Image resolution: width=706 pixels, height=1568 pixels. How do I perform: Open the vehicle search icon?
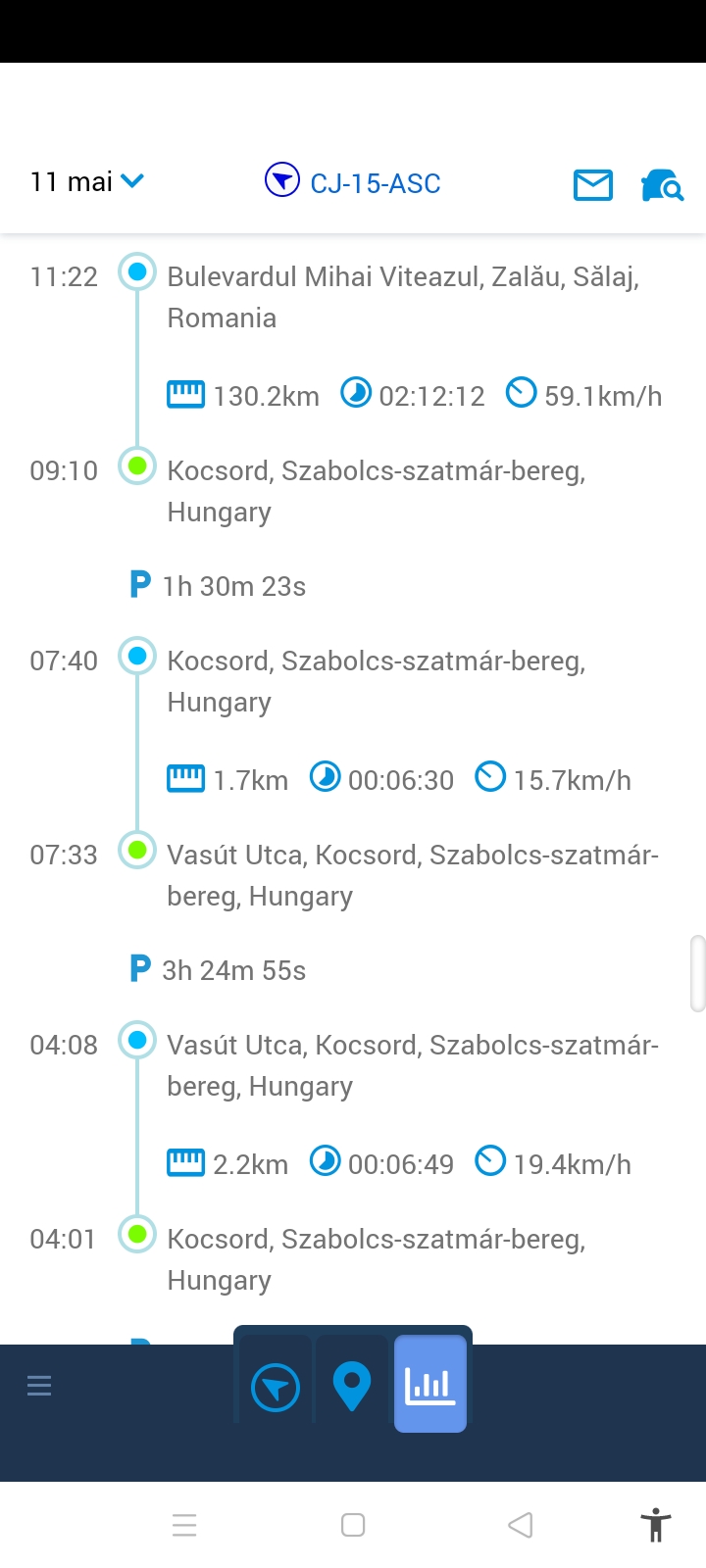click(662, 184)
